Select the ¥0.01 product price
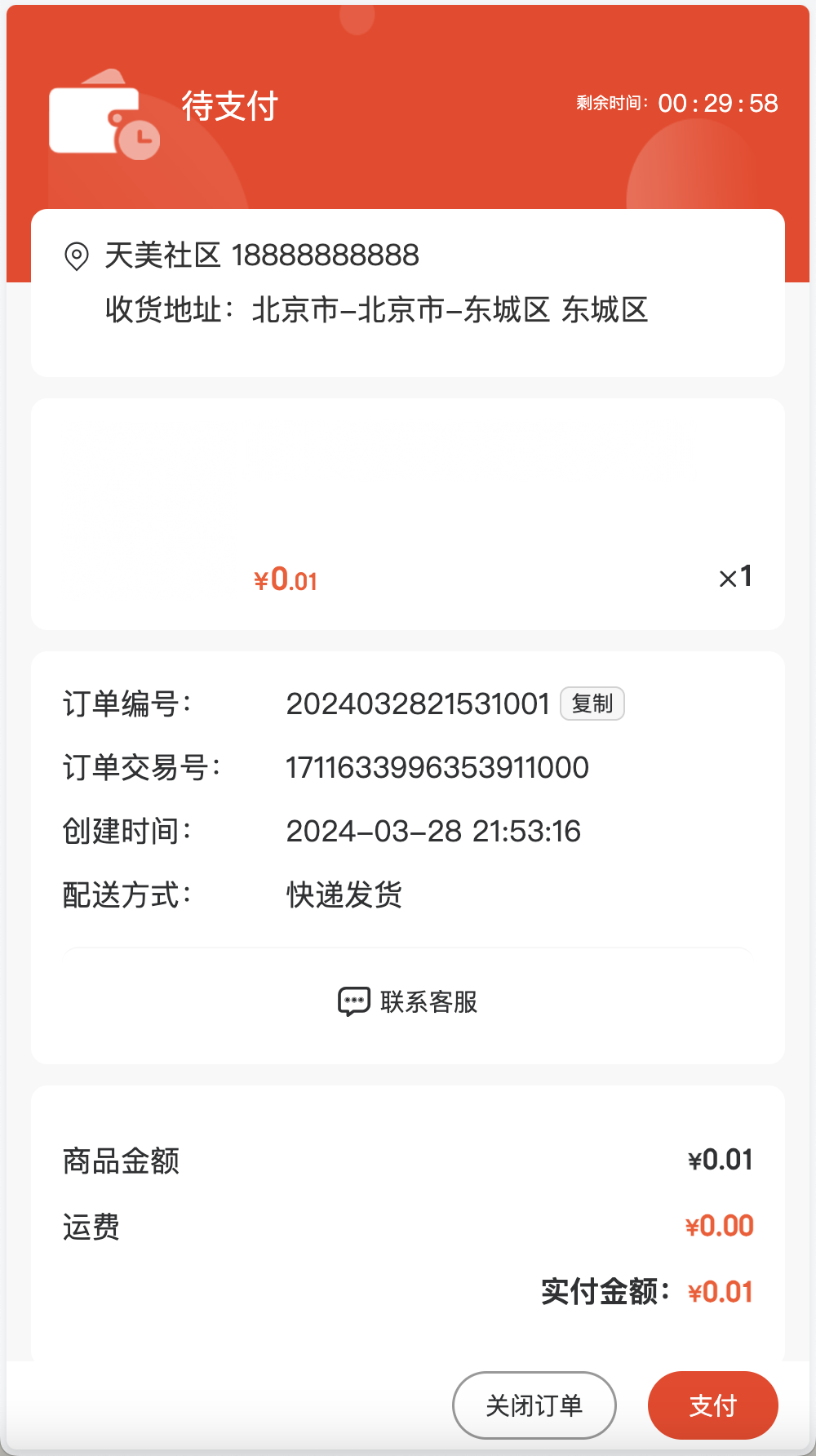The width and height of the screenshot is (816, 1456). point(285,579)
